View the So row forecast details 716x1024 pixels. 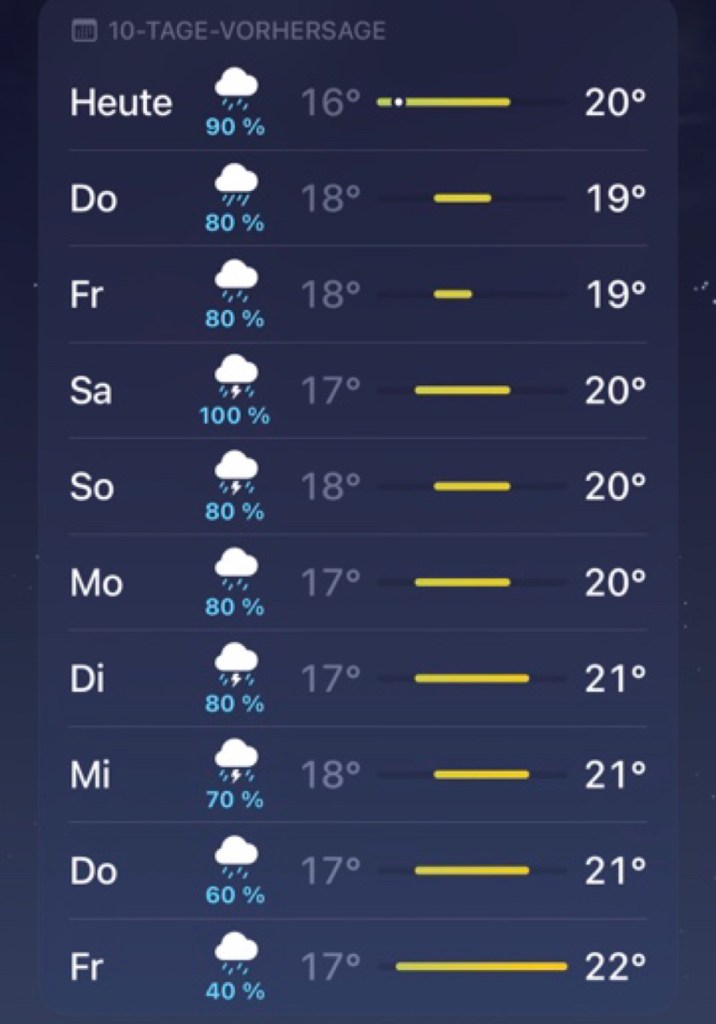pos(358,487)
